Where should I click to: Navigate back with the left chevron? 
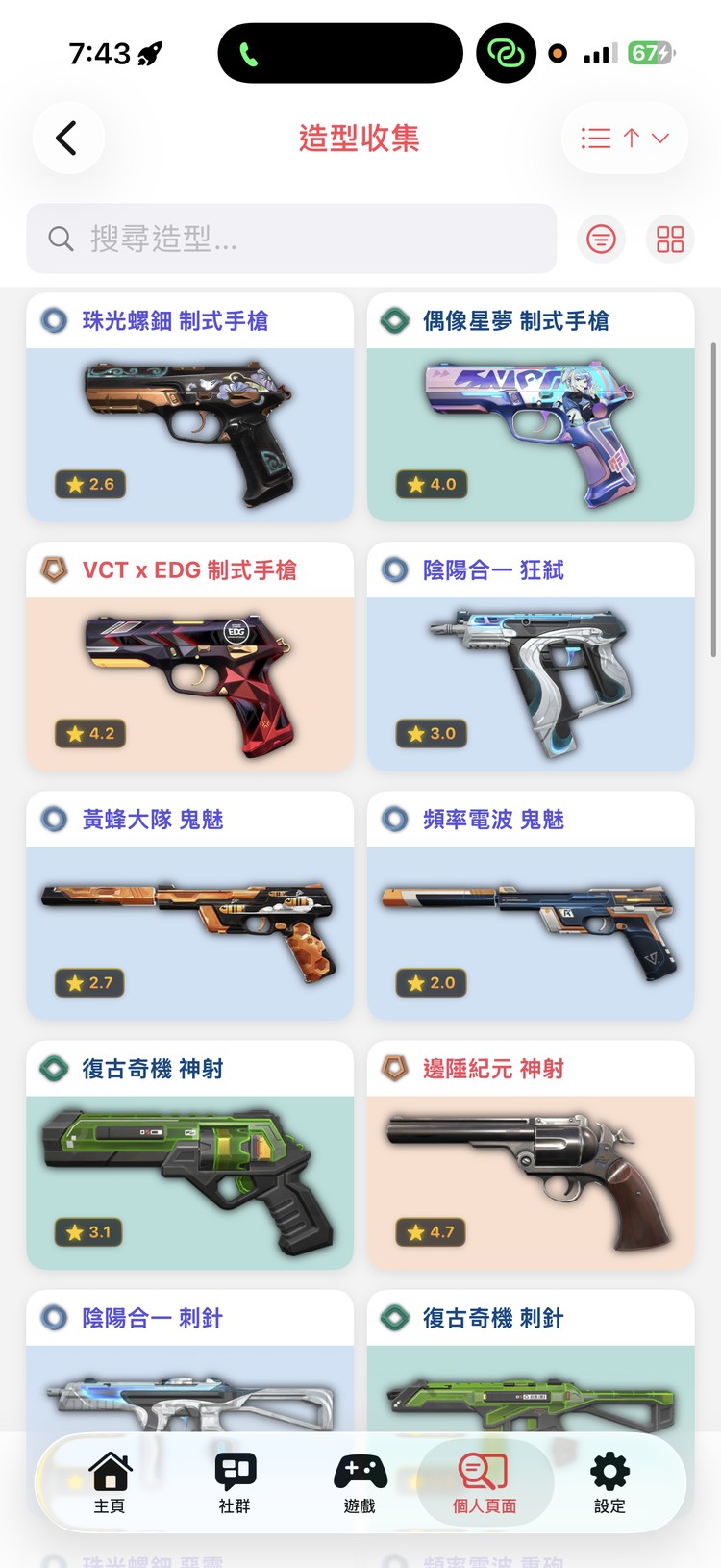(67, 138)
